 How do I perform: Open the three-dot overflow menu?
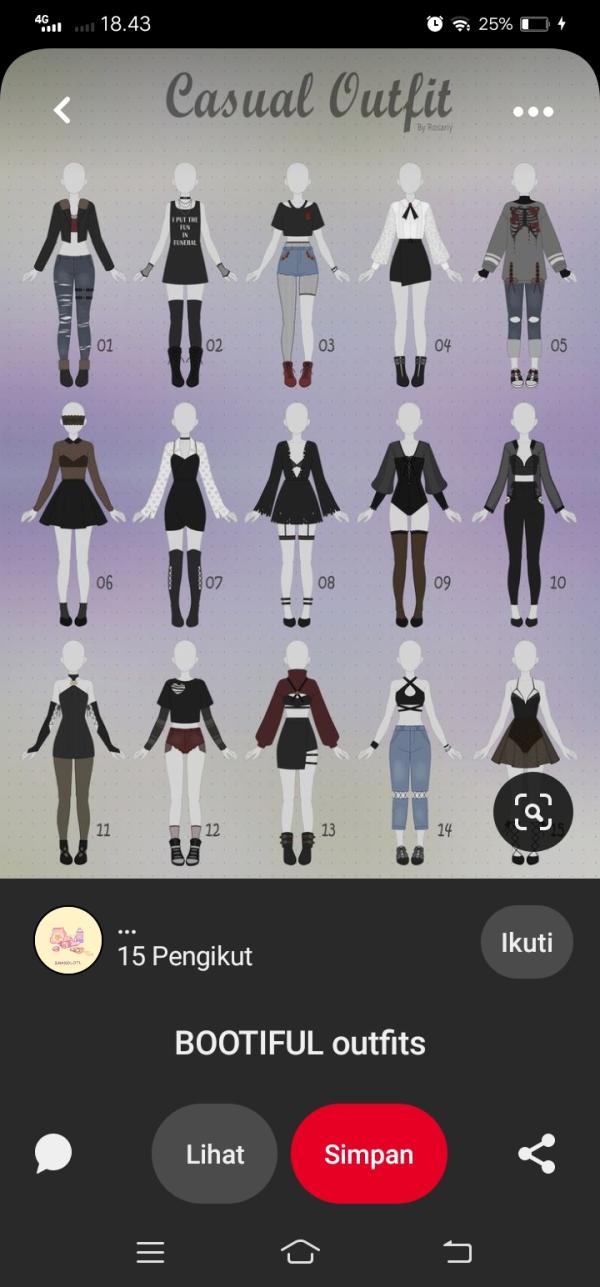(x=533, y=111)
